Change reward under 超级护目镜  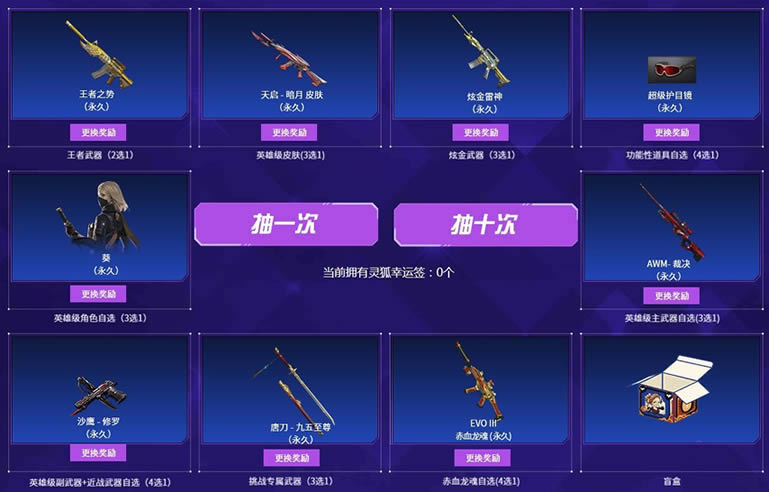671,132
